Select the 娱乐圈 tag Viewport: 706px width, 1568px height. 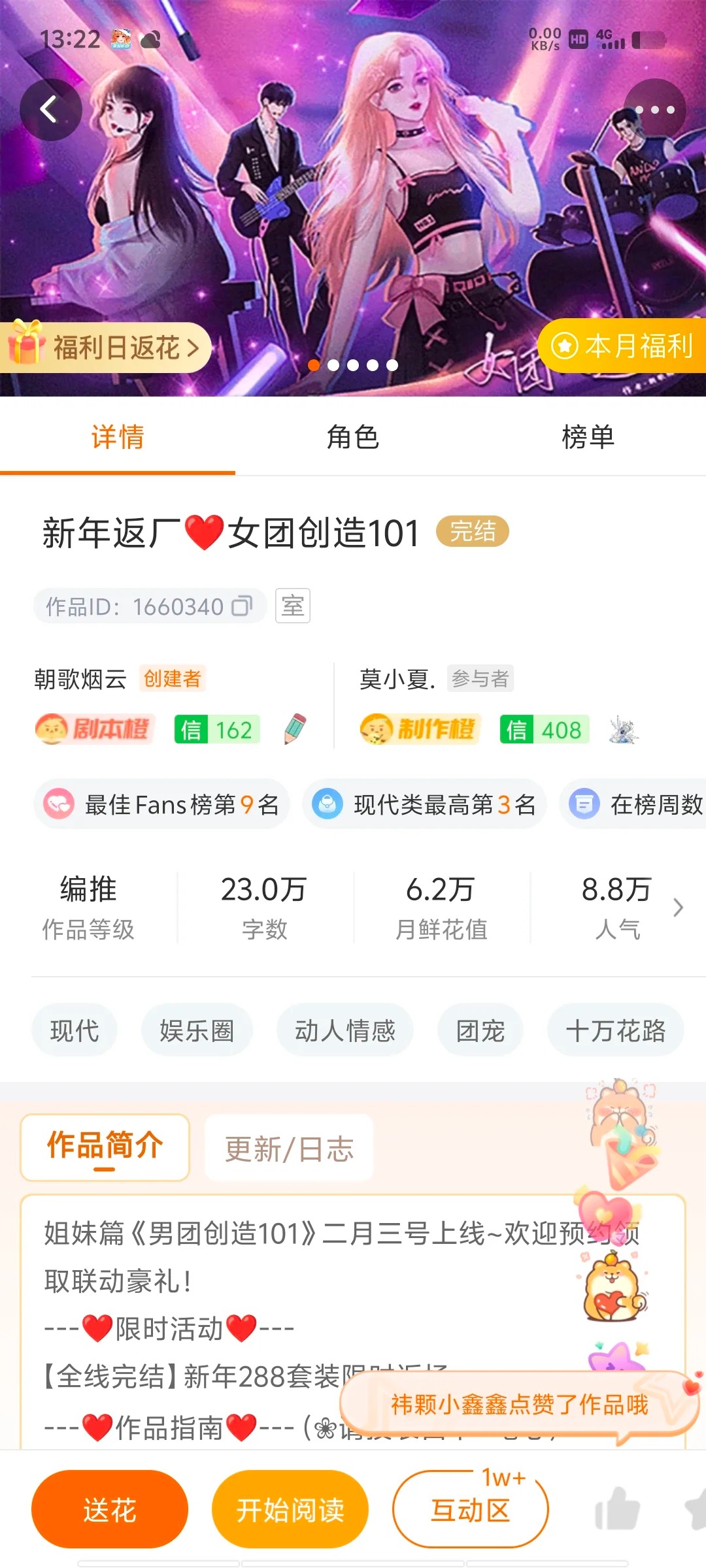click(x=197, y=1030)
